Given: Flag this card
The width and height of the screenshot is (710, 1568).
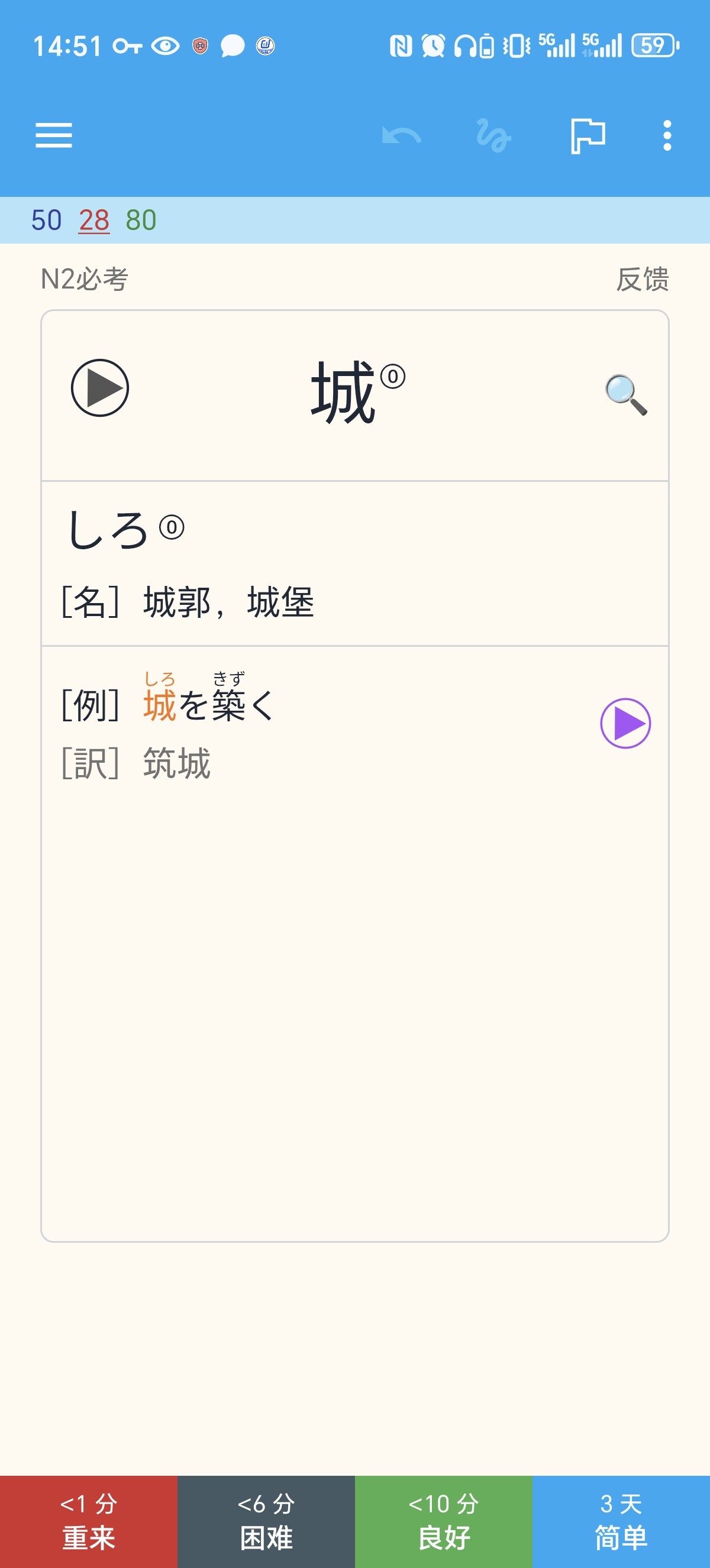Looking at the screenshot, I should pos(588,135).
